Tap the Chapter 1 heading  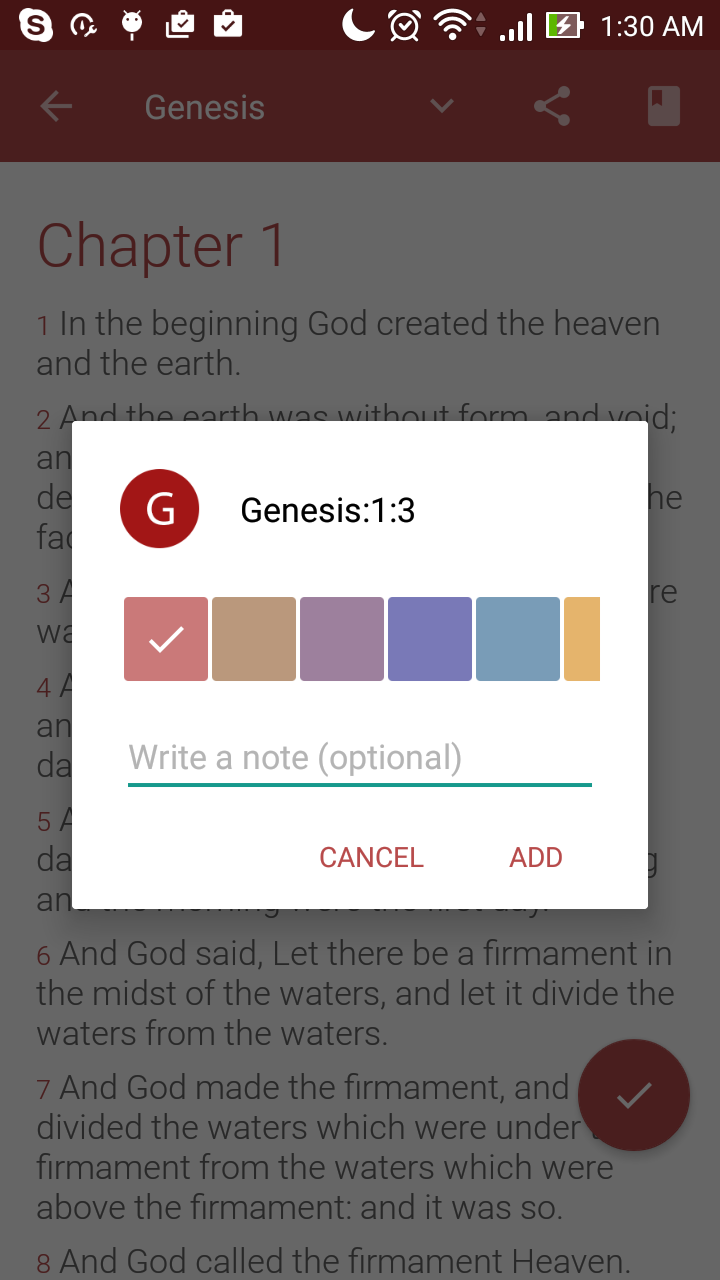160,246
